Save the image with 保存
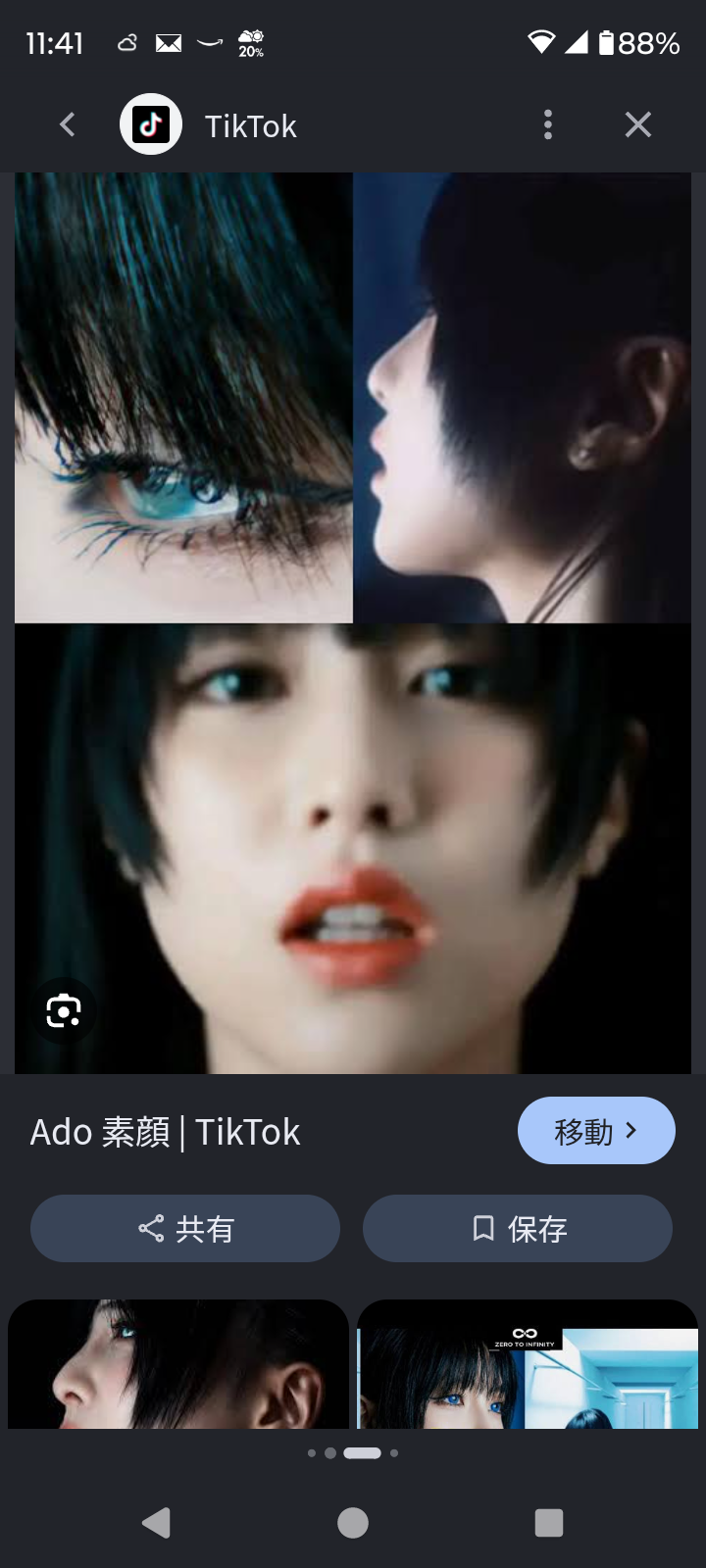The image size is (706, 1568). [x=518, y=1228]
